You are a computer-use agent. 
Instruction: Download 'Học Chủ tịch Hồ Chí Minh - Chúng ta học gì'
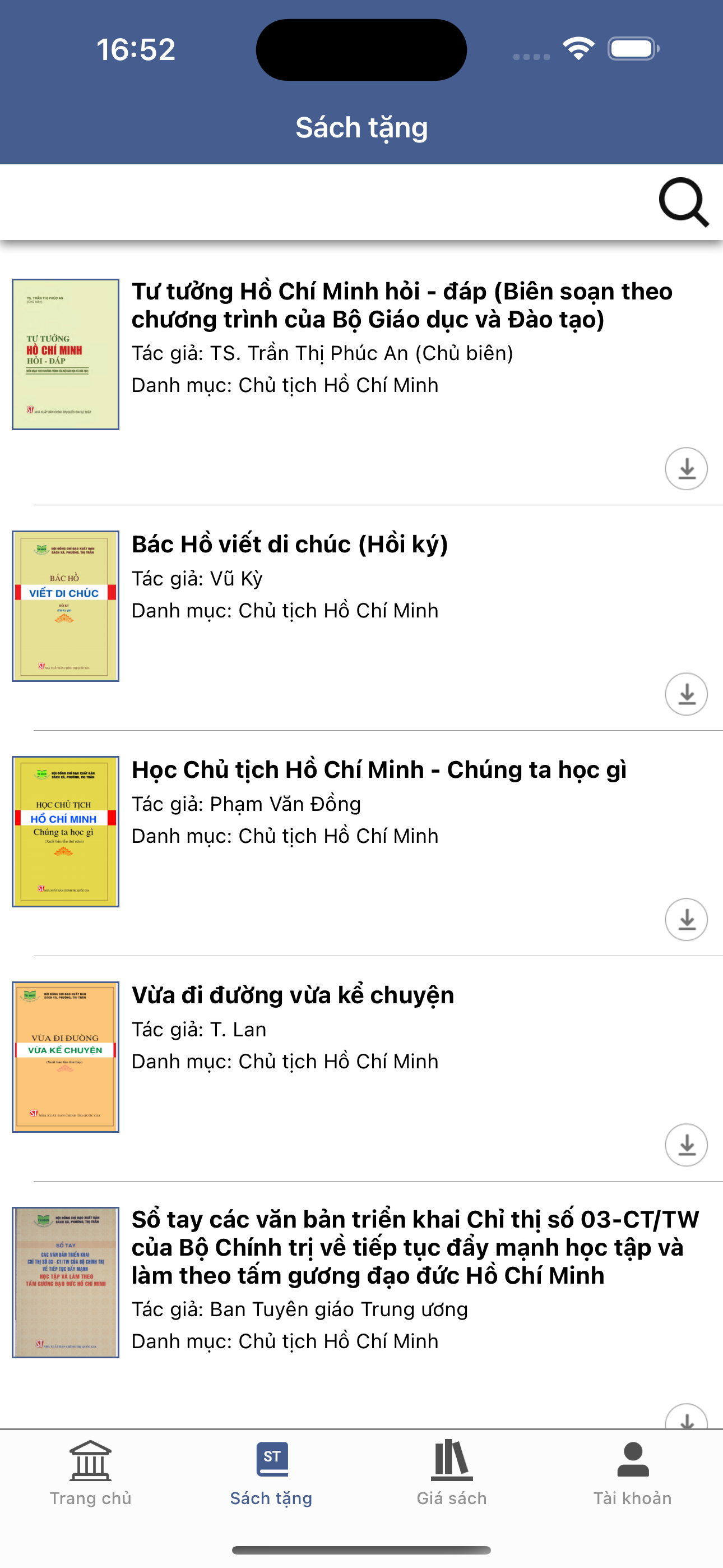tap(686, 921)
